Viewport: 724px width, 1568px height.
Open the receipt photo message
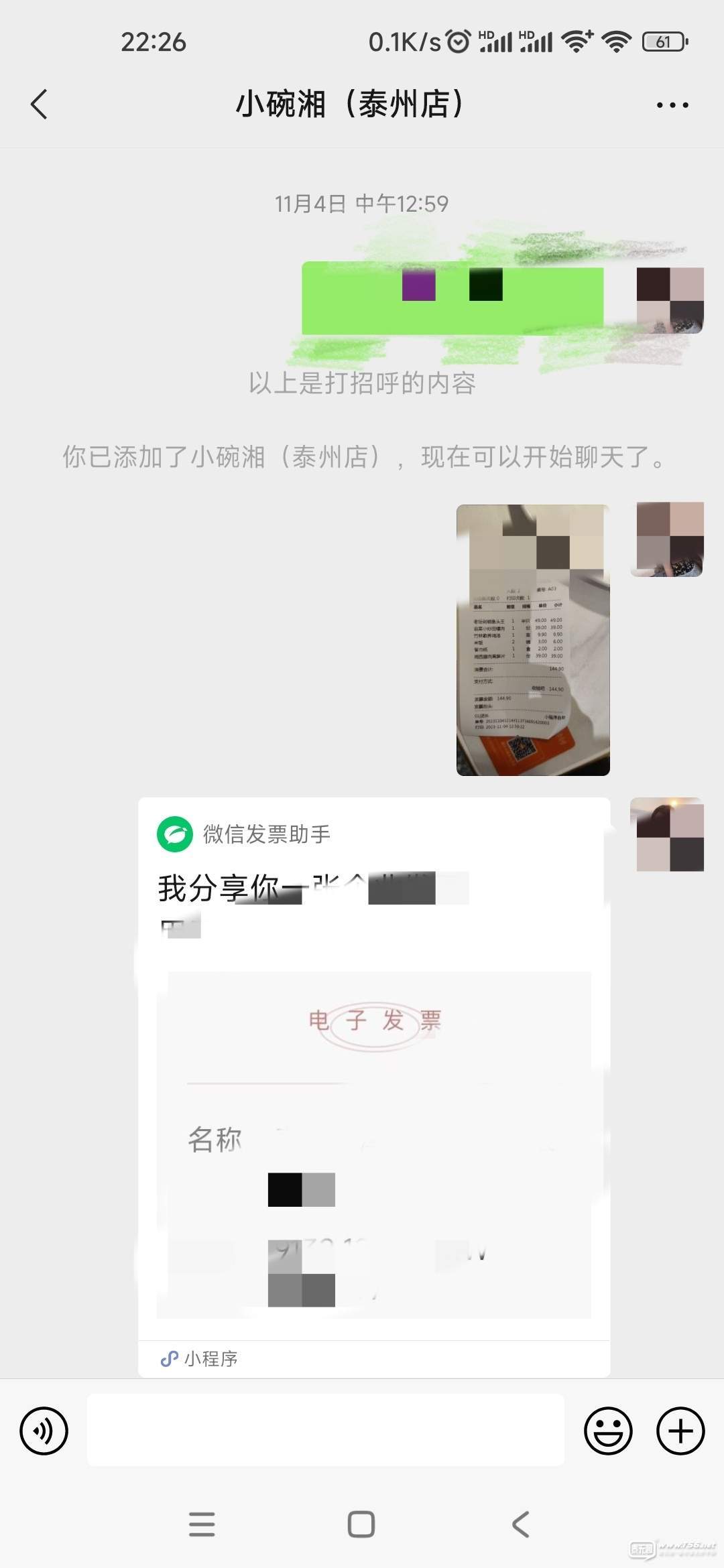[x=533, y=640]
